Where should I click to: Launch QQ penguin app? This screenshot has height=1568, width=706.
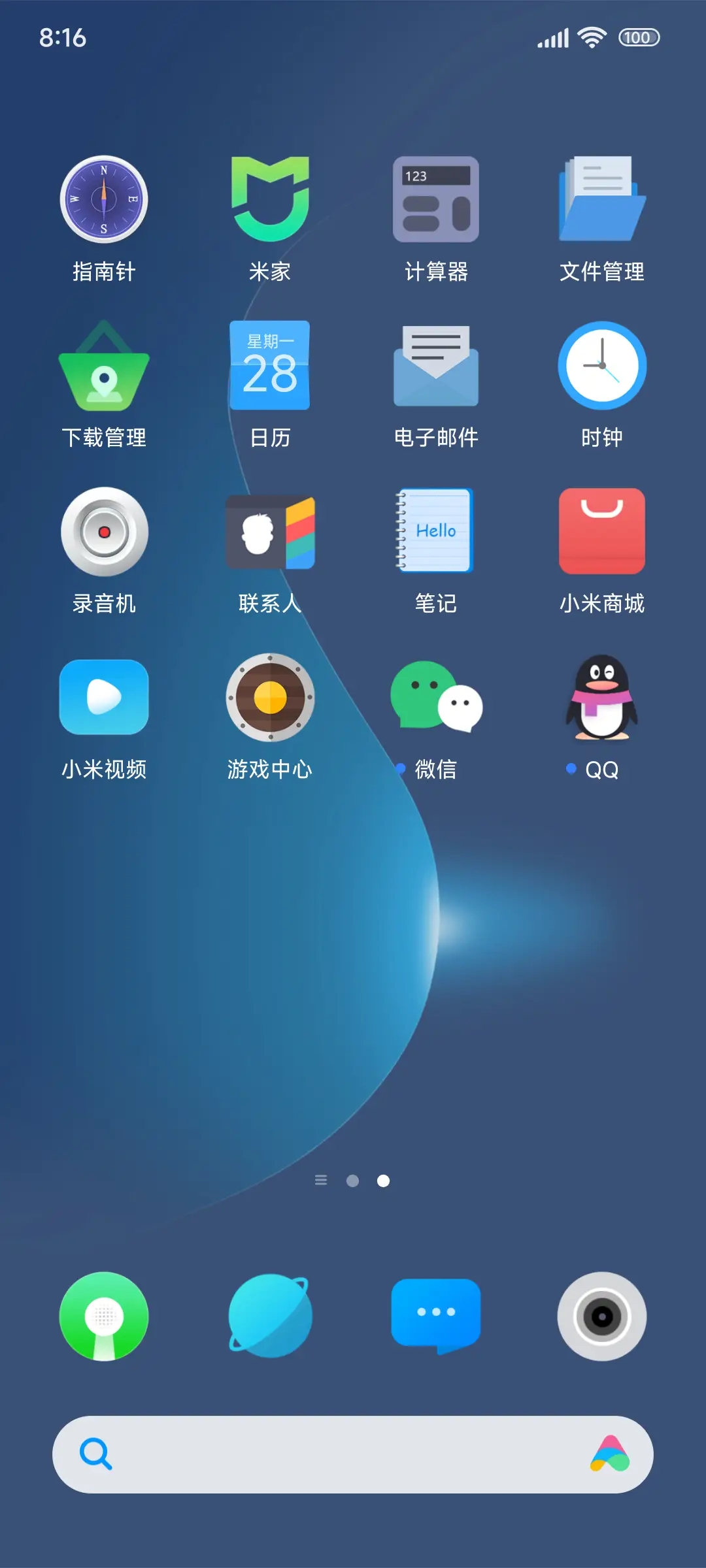[602, 698]
